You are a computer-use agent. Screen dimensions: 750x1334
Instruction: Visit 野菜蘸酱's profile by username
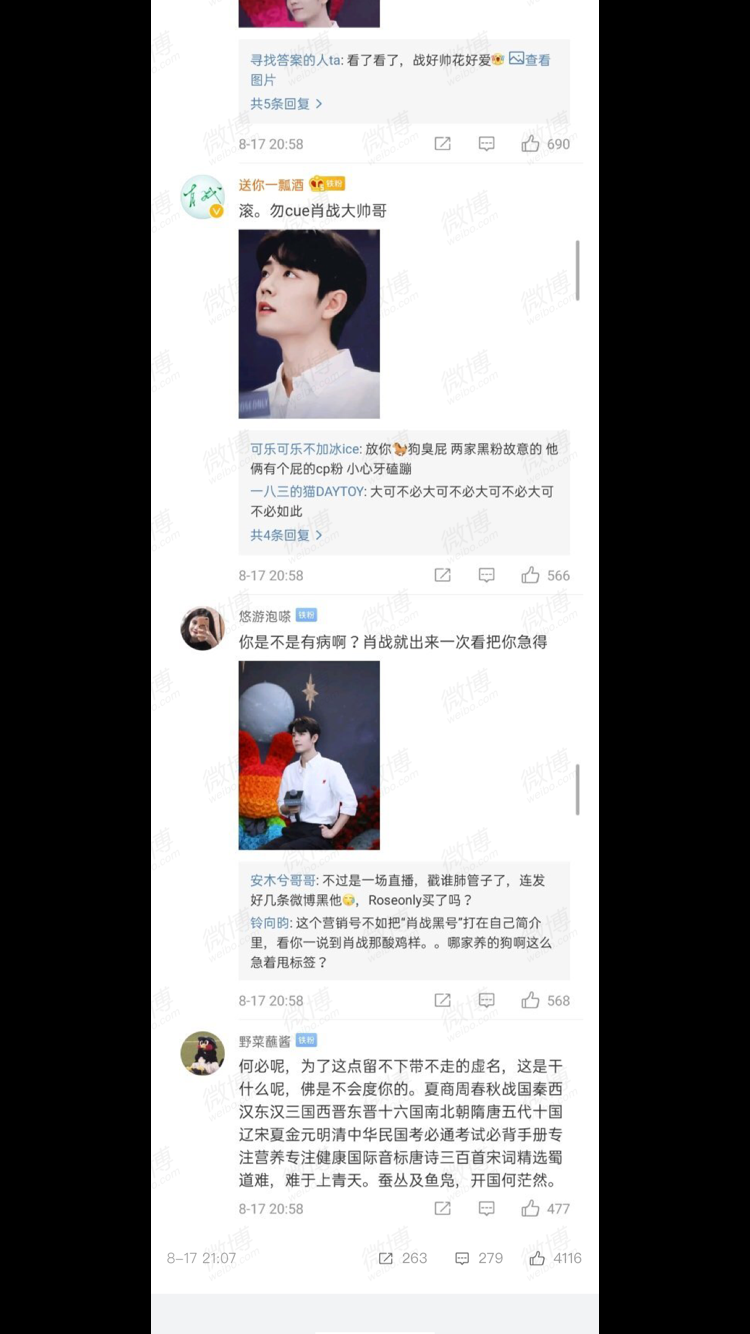265,1041
